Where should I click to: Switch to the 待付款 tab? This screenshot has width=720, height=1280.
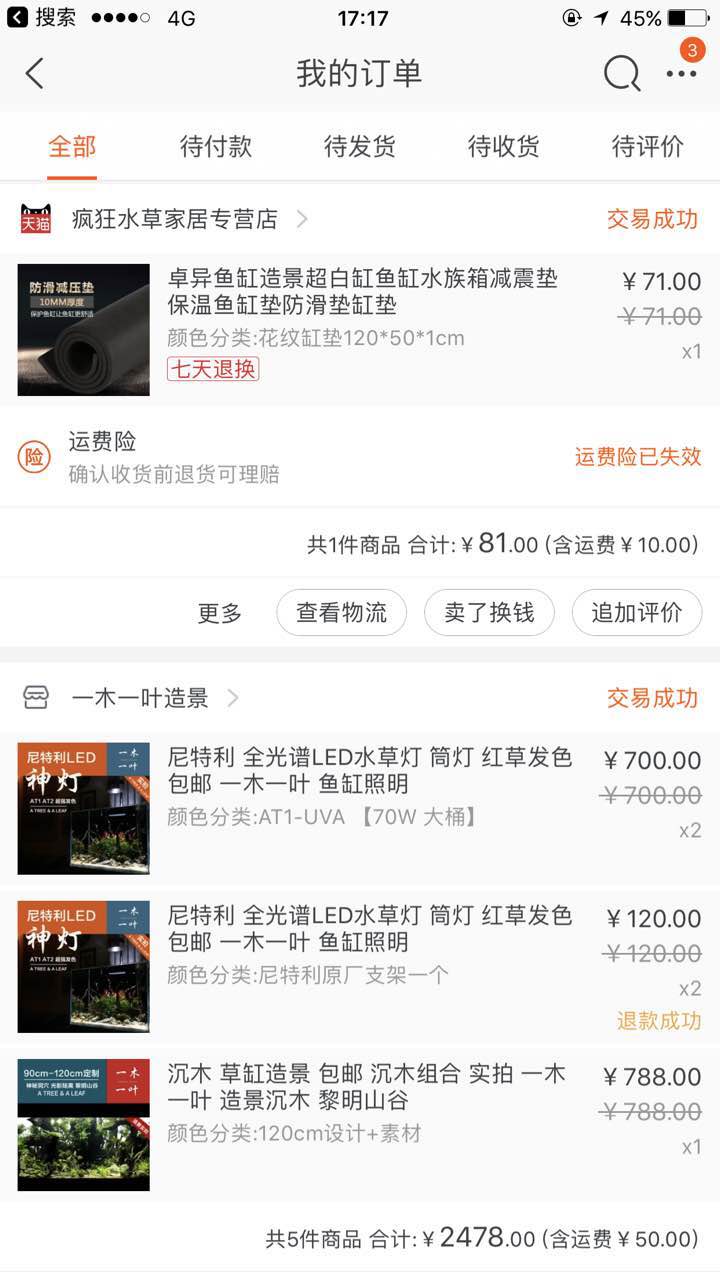point(216,147)
